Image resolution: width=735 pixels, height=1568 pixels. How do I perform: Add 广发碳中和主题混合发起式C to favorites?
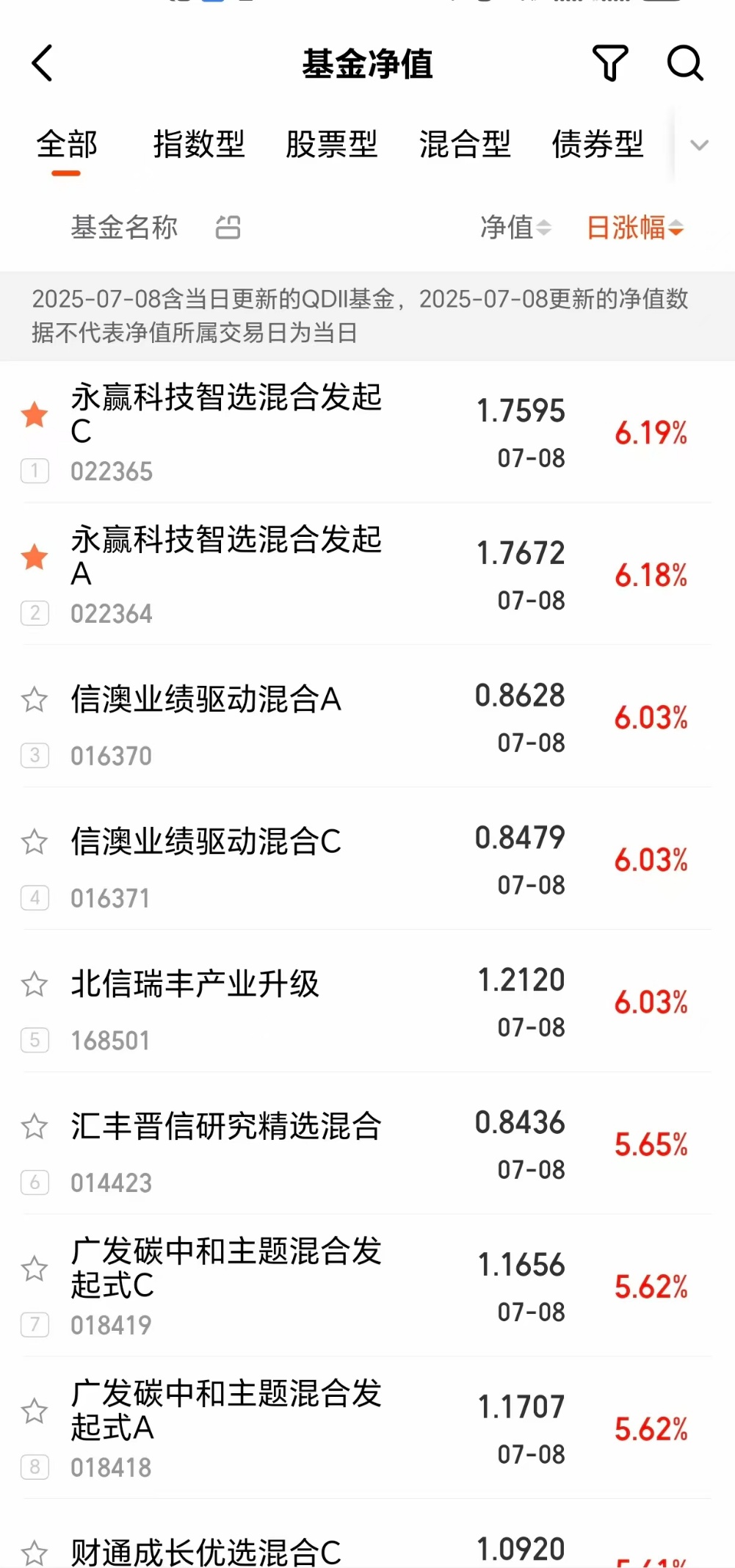coord(35,1269)
